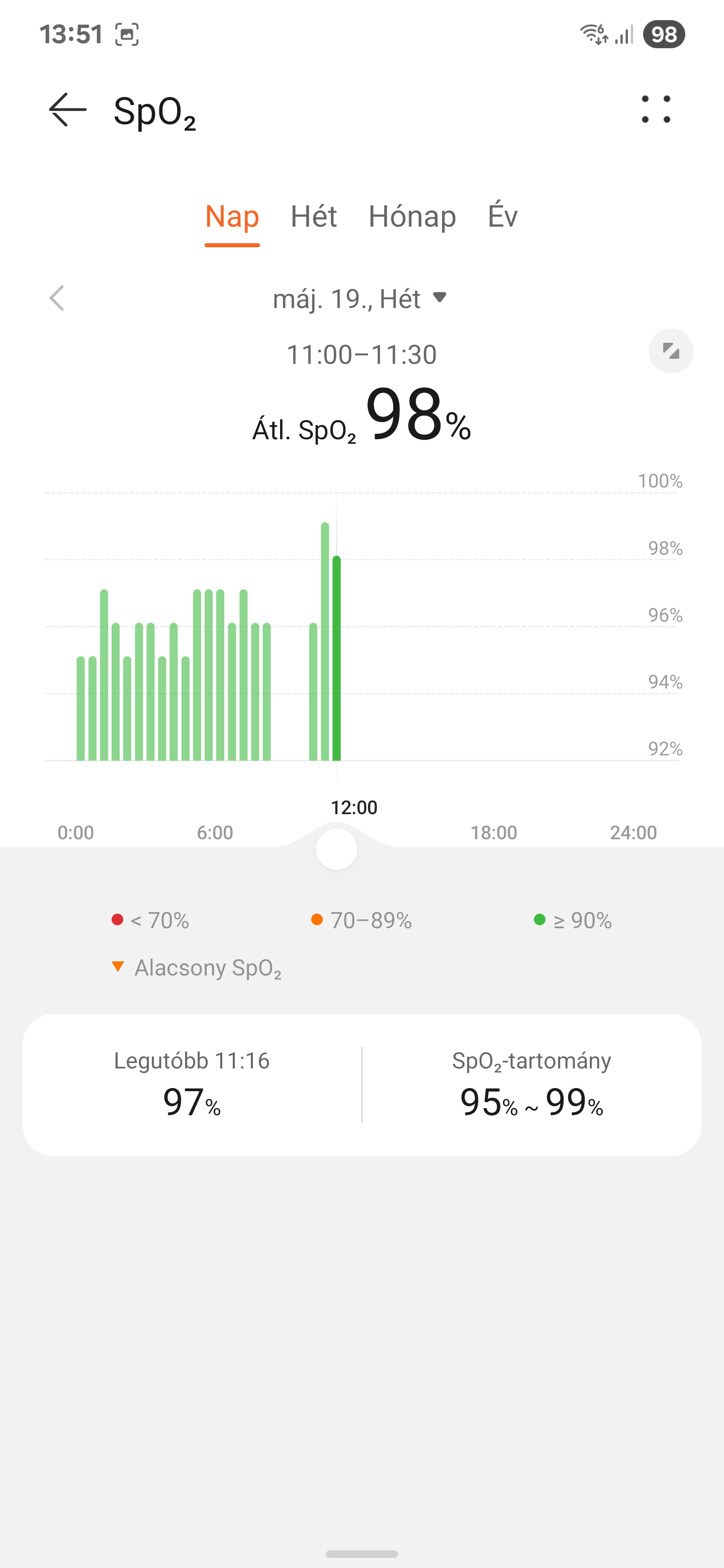Open the máj. 19. date picker

click(x=360, y=298)
